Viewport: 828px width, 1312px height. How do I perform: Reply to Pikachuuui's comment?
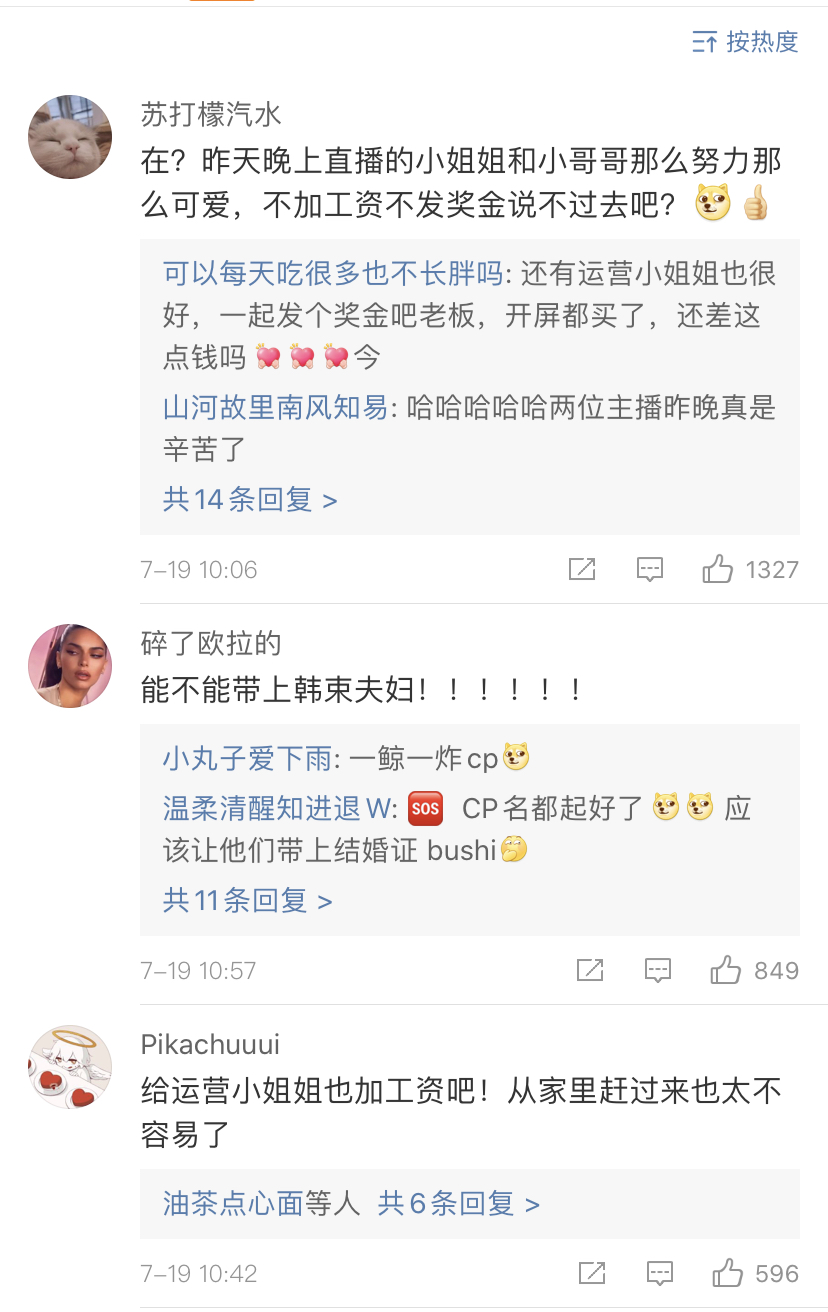(x=659, y=1273)
